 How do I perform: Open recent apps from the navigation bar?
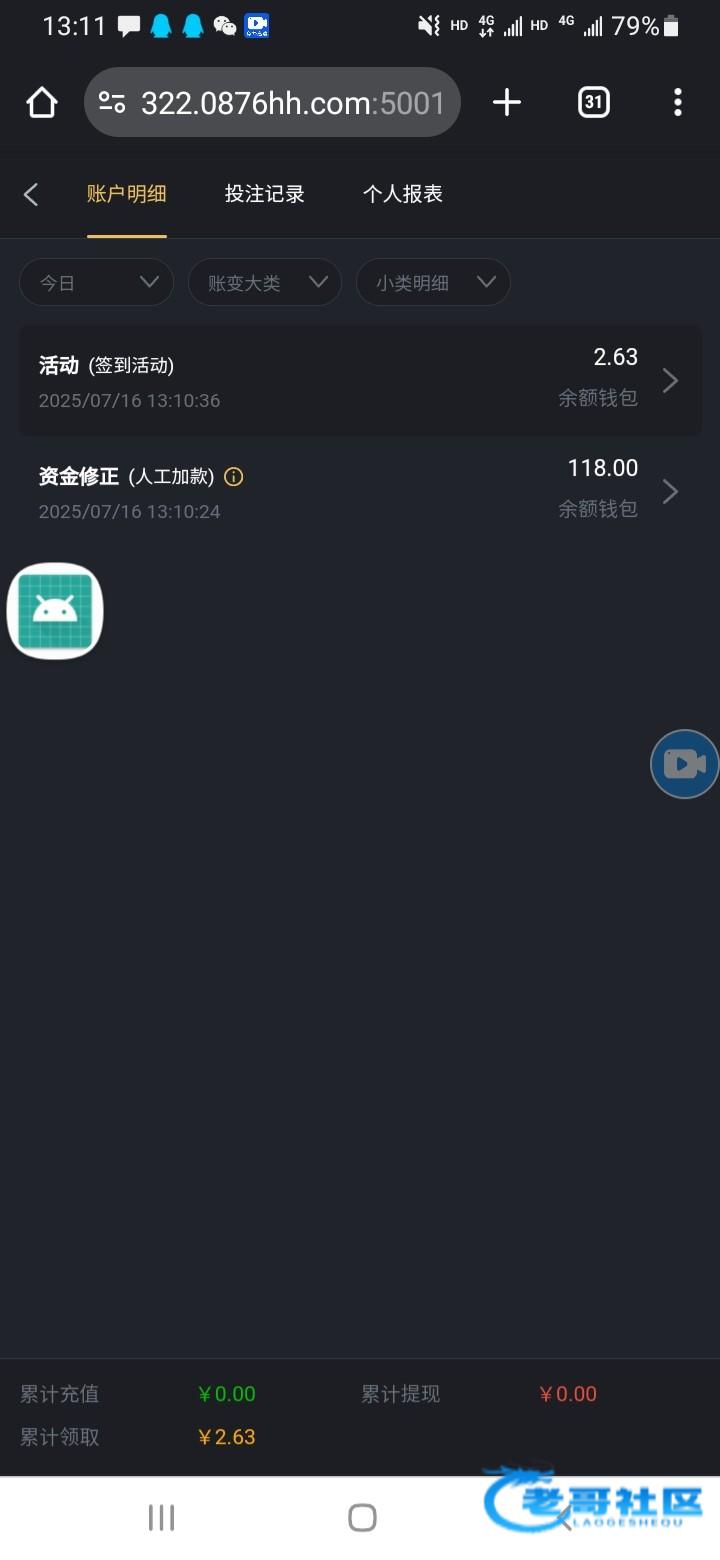(162, 1517)
